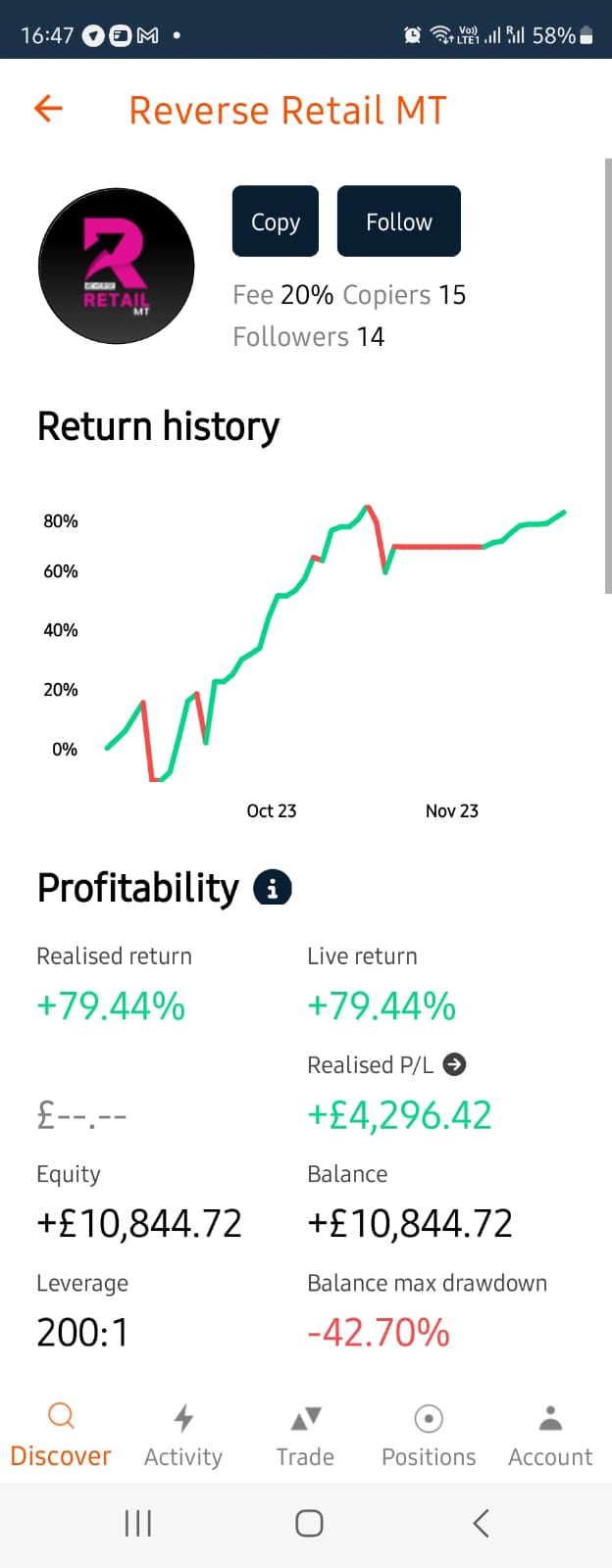This screenshot has height=1568, width=612.
Task: Go to the Trade tab
Action: coord(305,1435)
